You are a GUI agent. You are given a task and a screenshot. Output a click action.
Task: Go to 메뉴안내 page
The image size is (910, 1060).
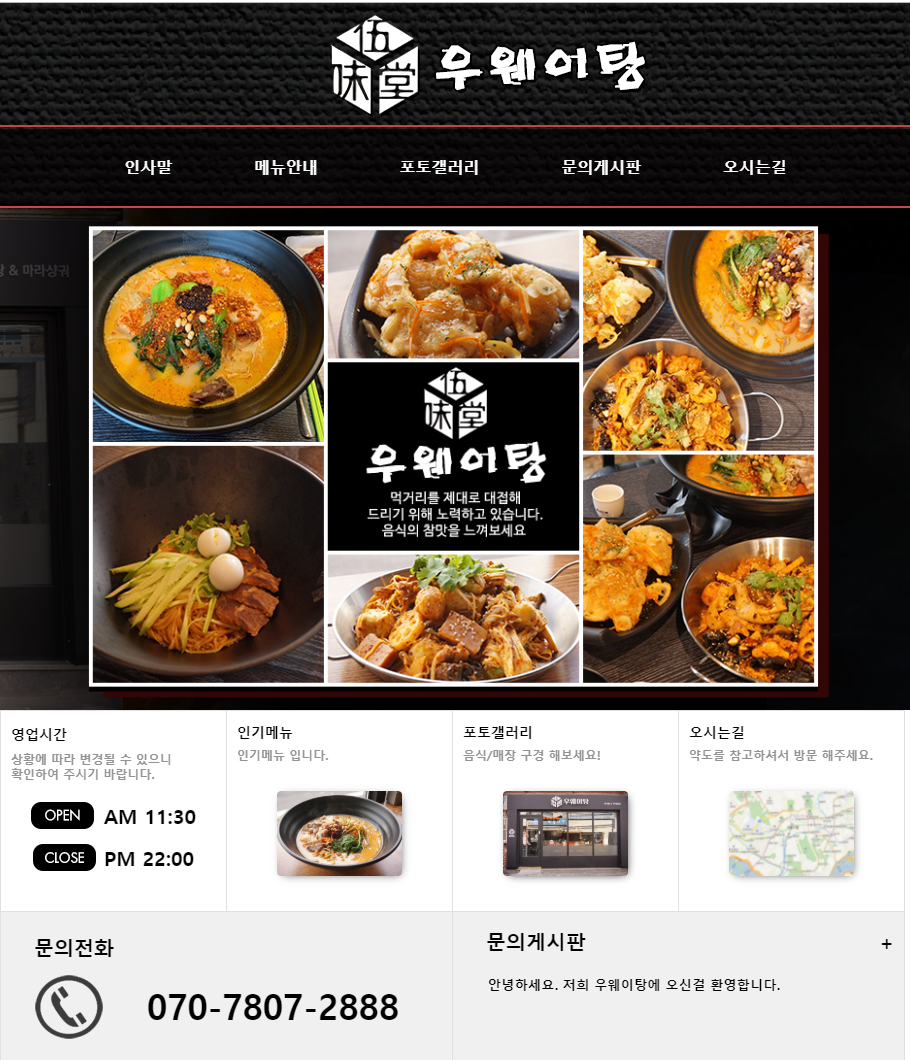(x=286, y=167)
